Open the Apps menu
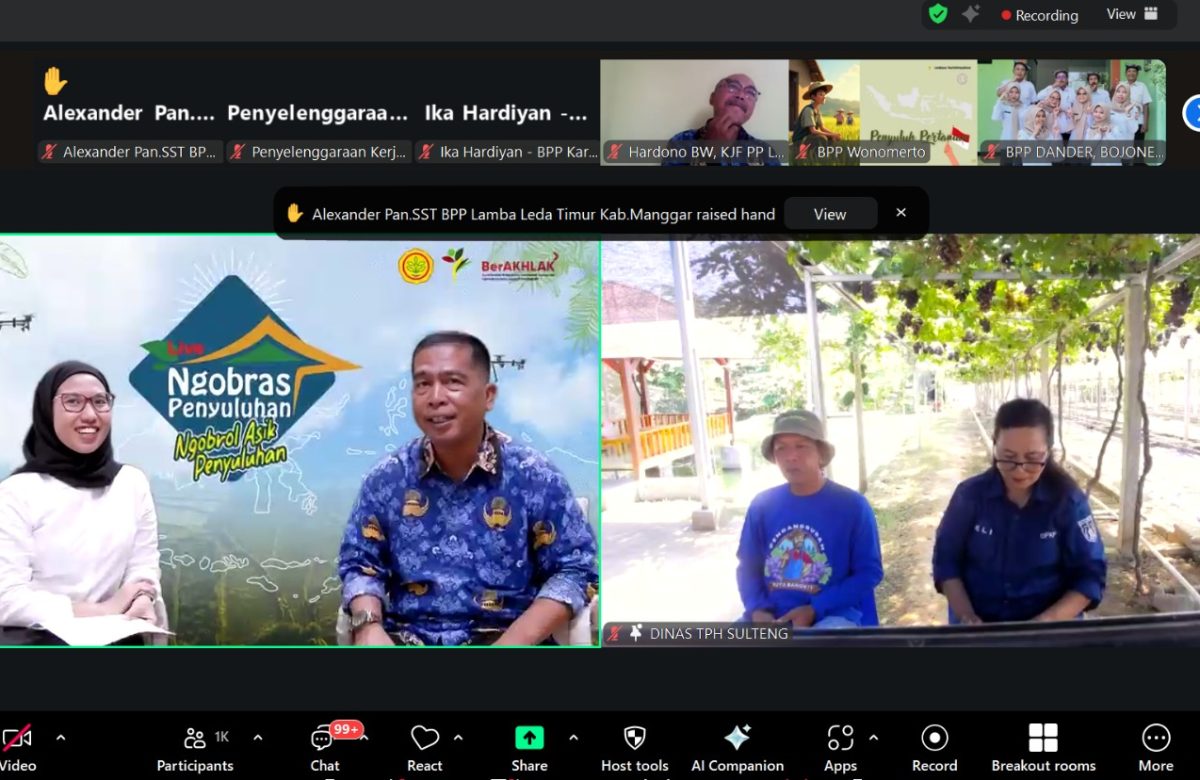The height and width of the screenshot is (780, 1200). [840, 748]
